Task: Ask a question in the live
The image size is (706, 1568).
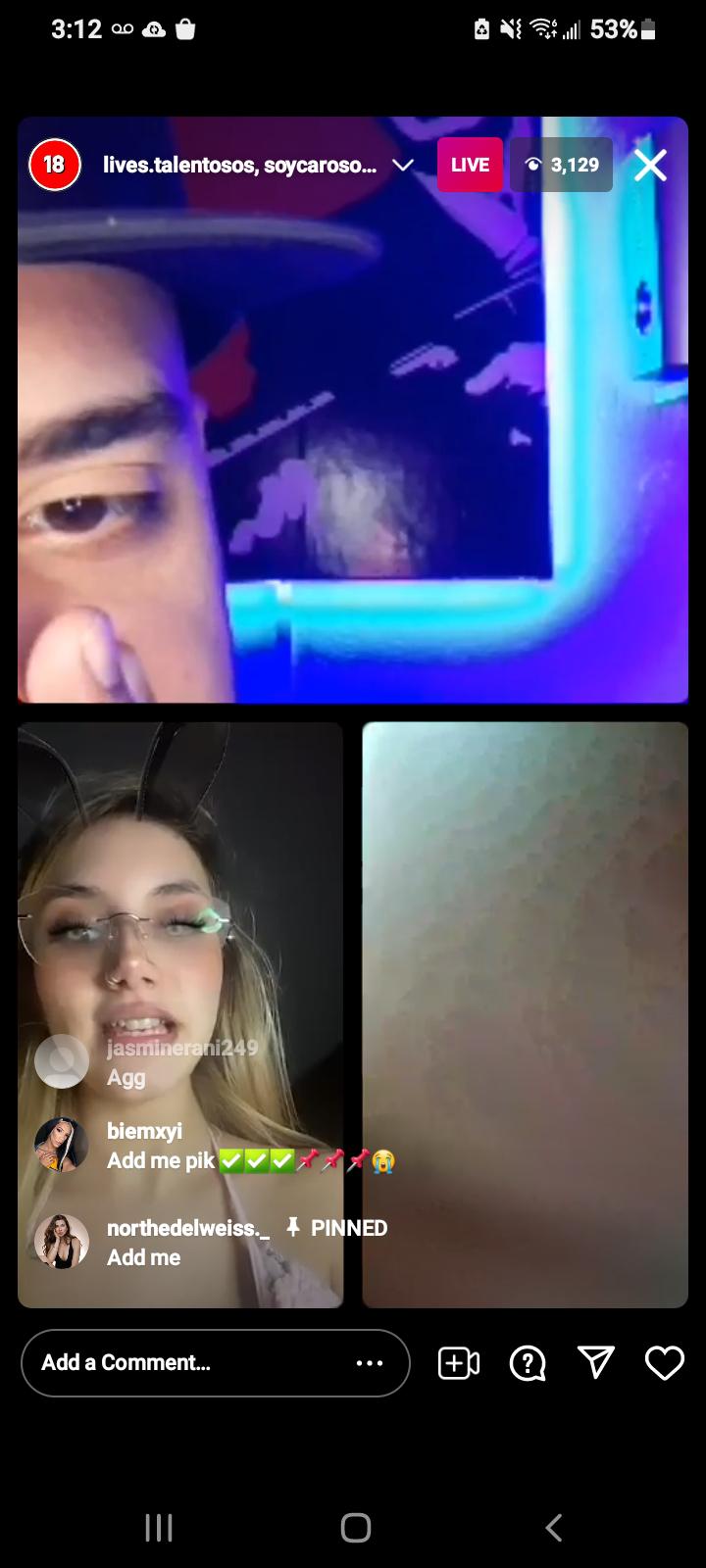Action: click(x=528, y=1363)
